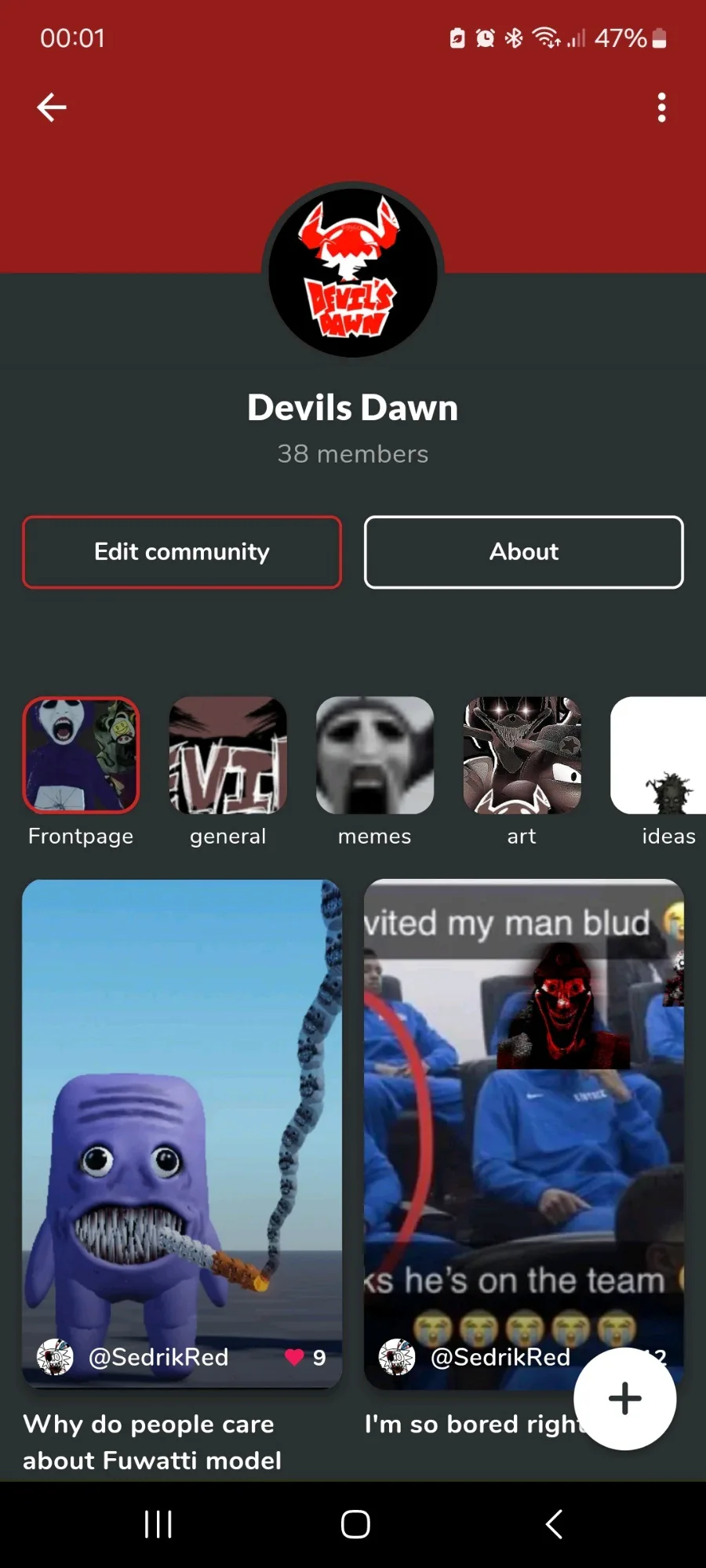Image resolution: width=706 pixels, height=1568 pixels.
Task: Open the three-dot overflow menu
Action: pos(661,107)
